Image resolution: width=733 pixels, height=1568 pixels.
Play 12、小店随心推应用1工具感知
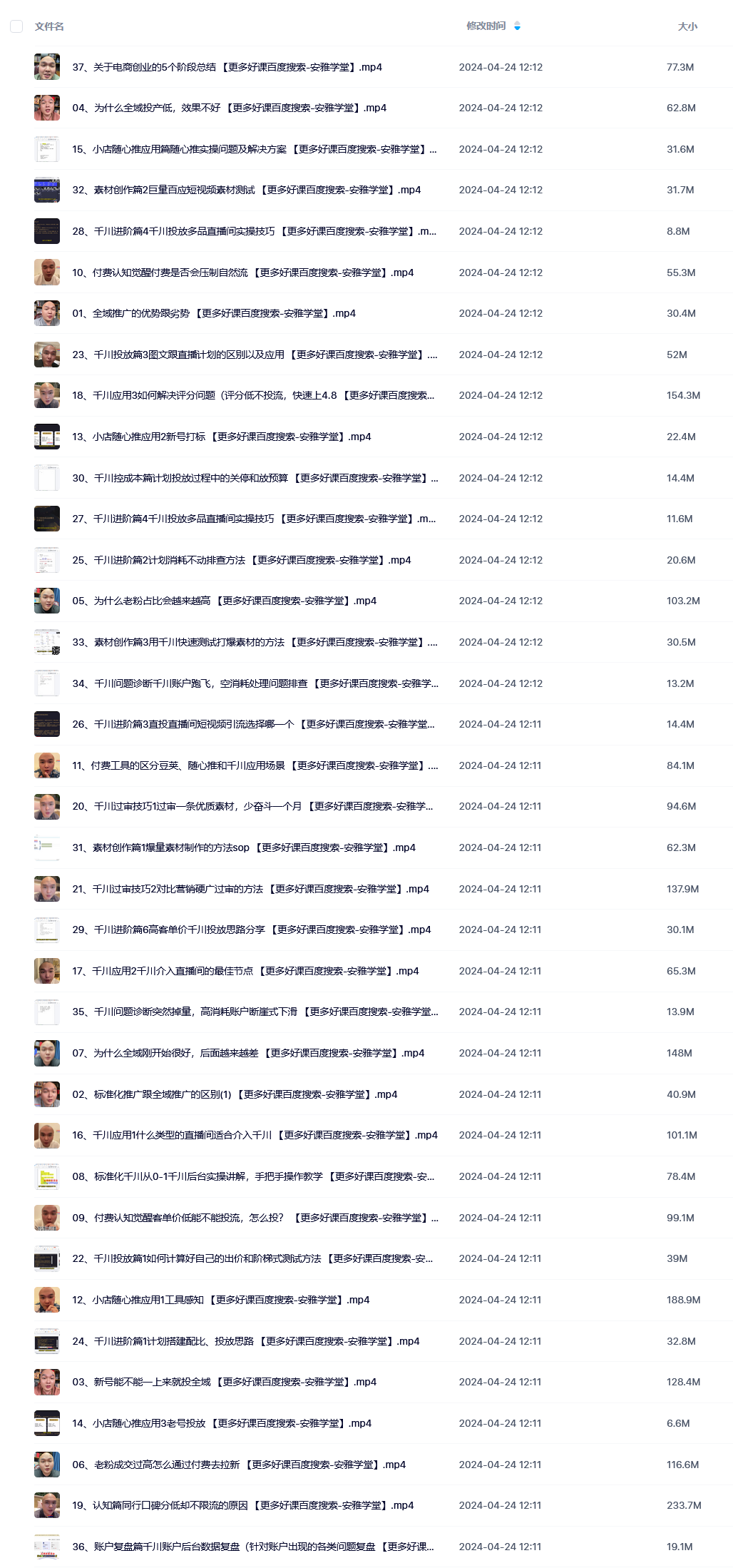tap(221, 1300)
